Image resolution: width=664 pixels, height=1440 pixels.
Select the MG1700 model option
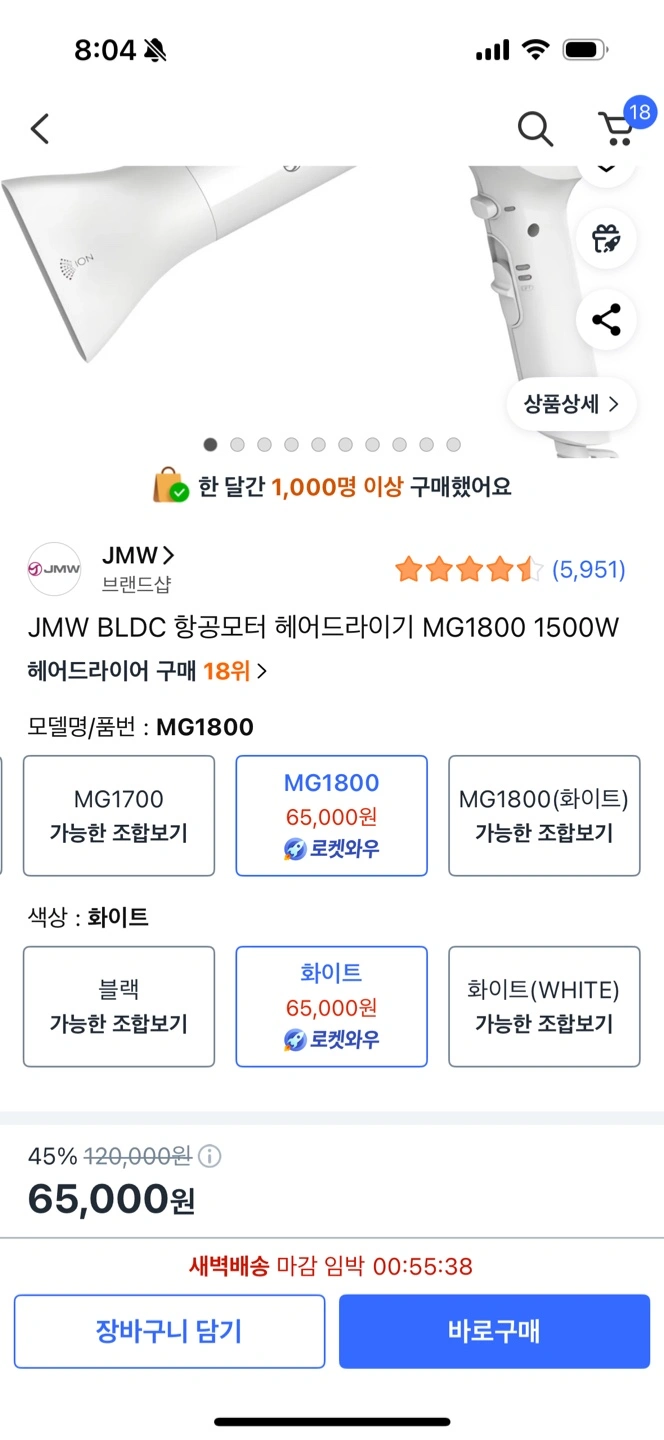pos(119,816)
